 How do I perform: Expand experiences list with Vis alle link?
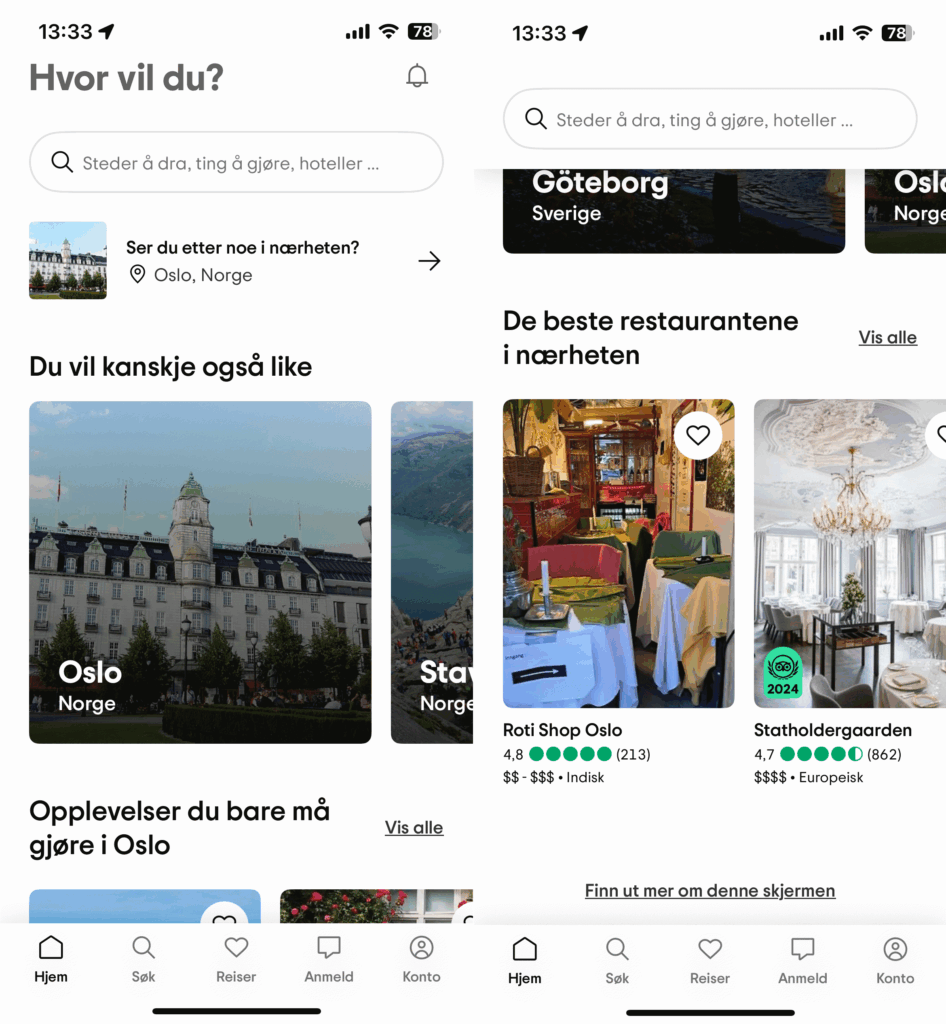coord(414,827)
